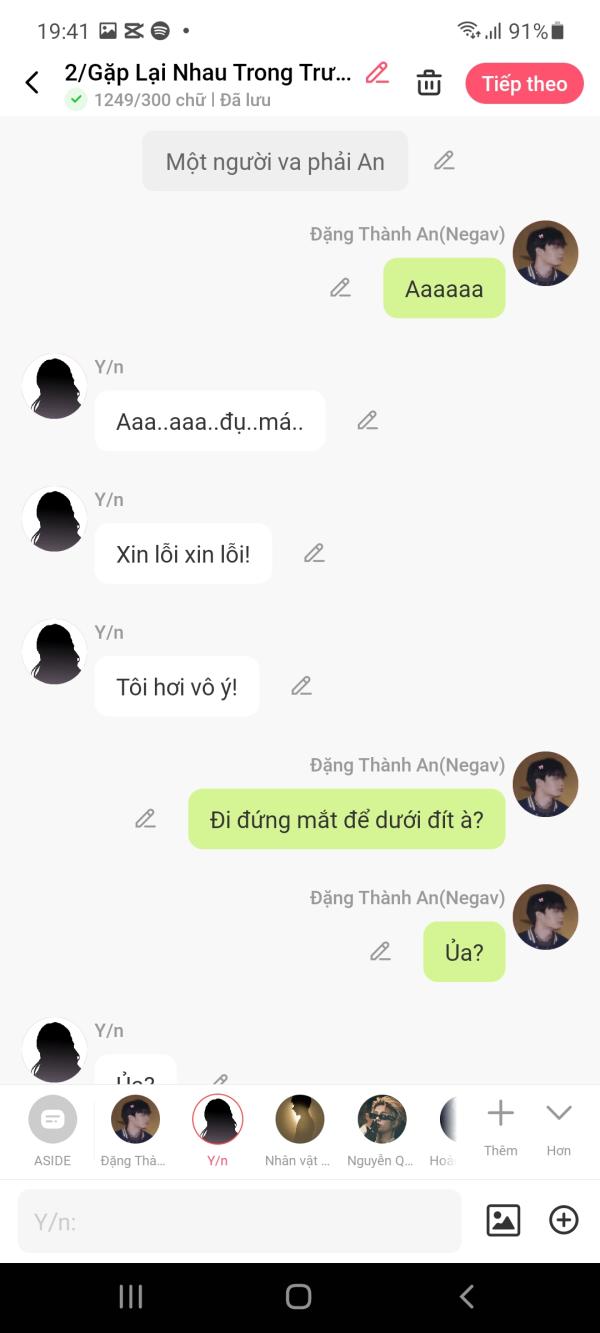Focus the Y/n message input field
600x1333 pixels.
click(x=240, y=1221)
